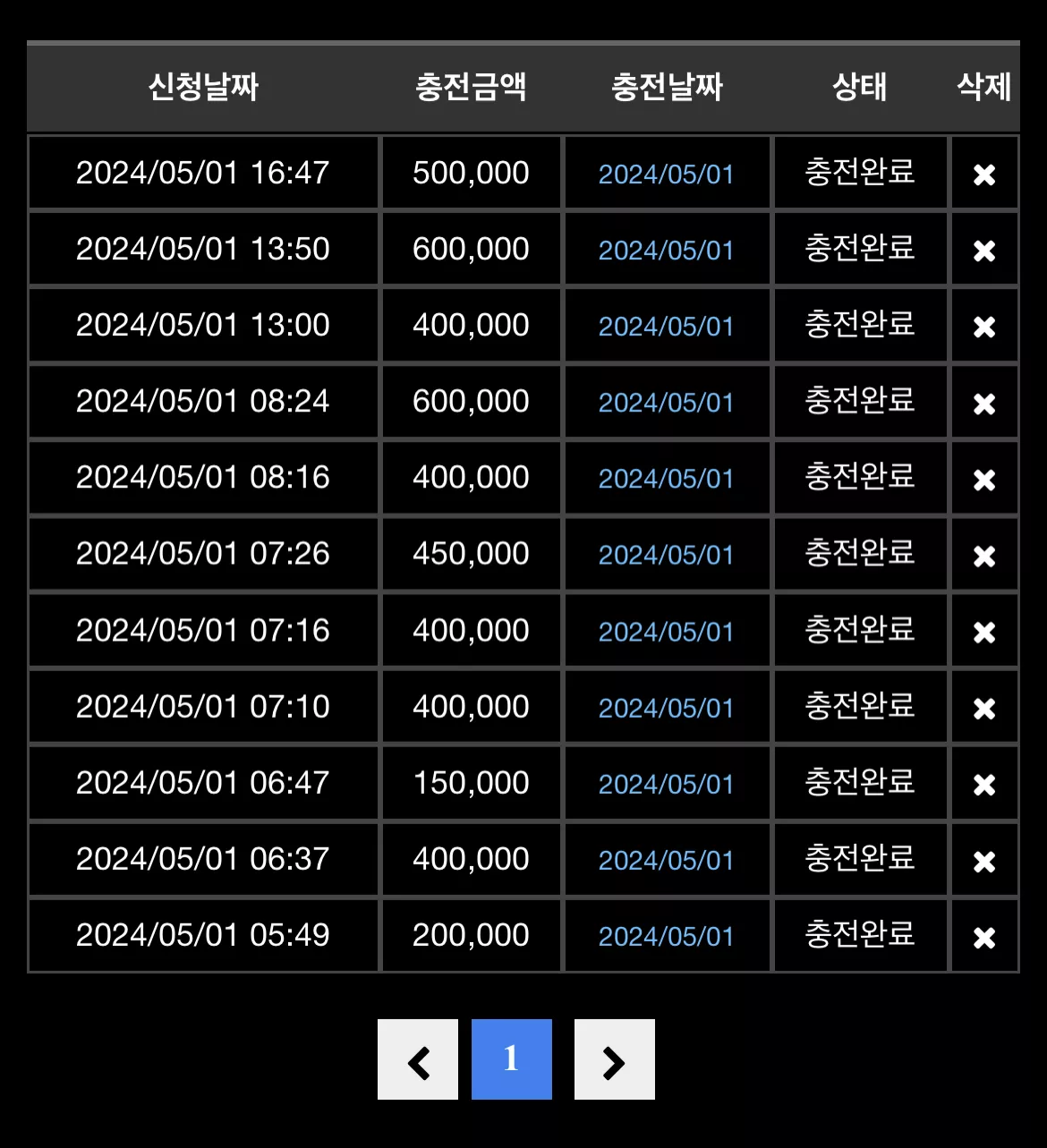This screenshot has width=1047, height=1148.
Task: Go to the next page arrow
Action: (615, 1059)
